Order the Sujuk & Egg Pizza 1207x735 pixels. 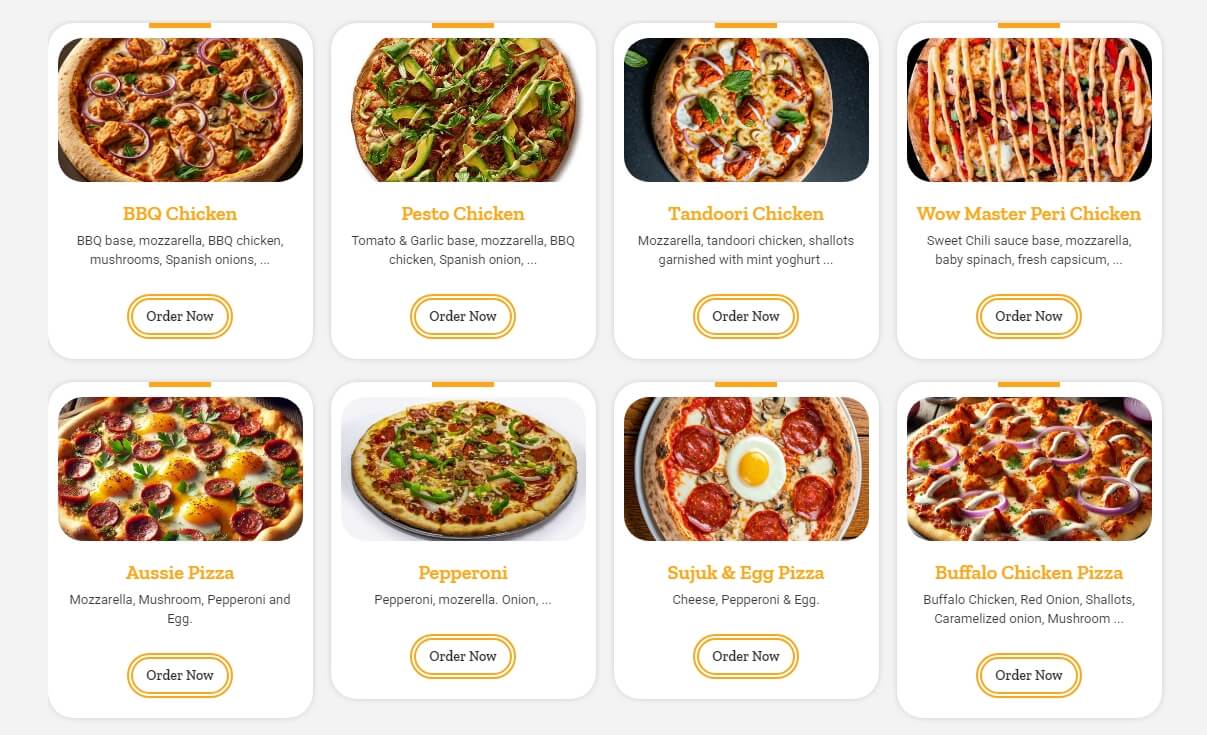746,656
